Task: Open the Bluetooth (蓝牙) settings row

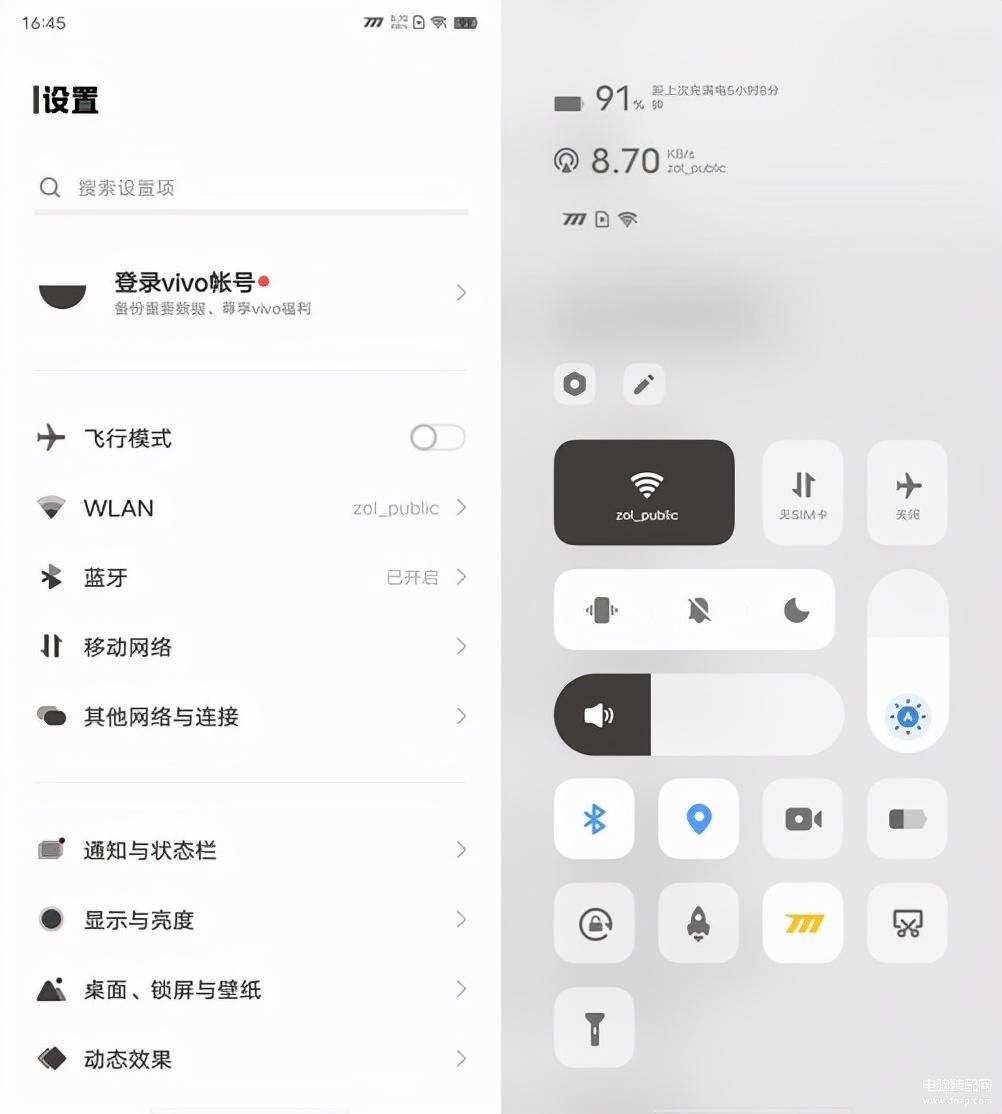Action: coord(250,578)
